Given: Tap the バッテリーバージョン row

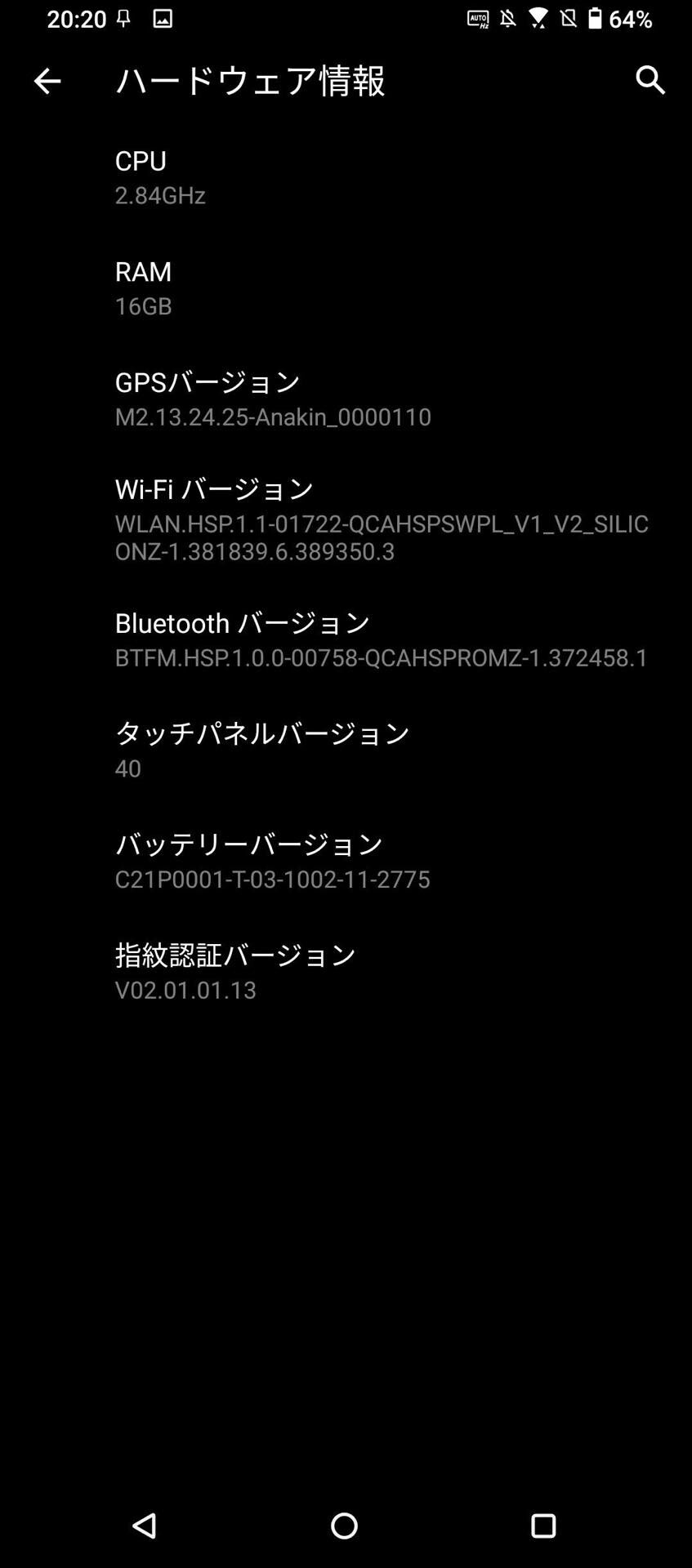Looking at the screenshot, I should tap(346, 861).
